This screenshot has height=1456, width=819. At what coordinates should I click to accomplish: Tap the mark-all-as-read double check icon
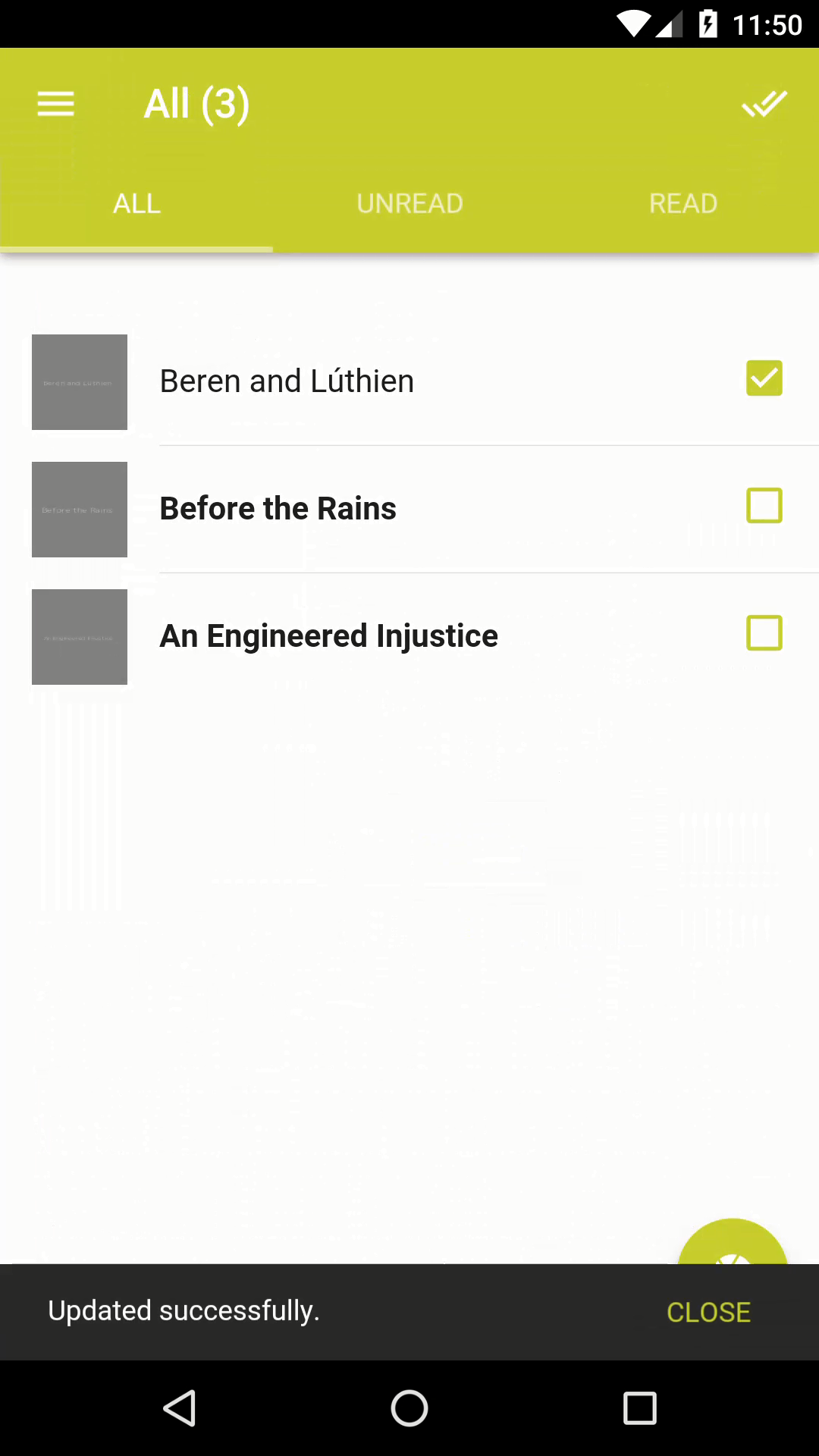[764, 103]
